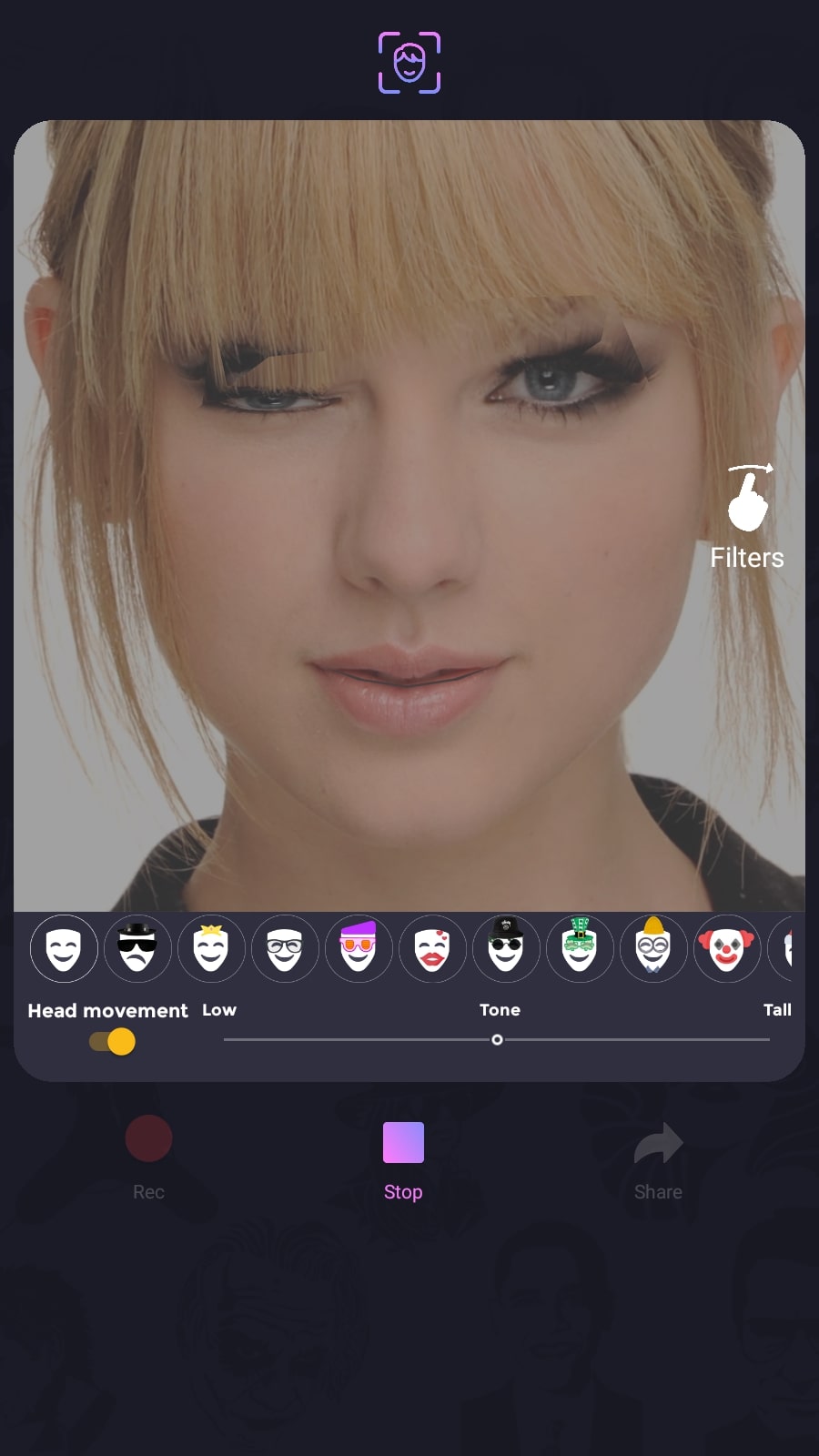Pick the yellow crown mask filter
Image resolution: width=819 pixels, height=1456 pixels.
click(x=211, y=949)
